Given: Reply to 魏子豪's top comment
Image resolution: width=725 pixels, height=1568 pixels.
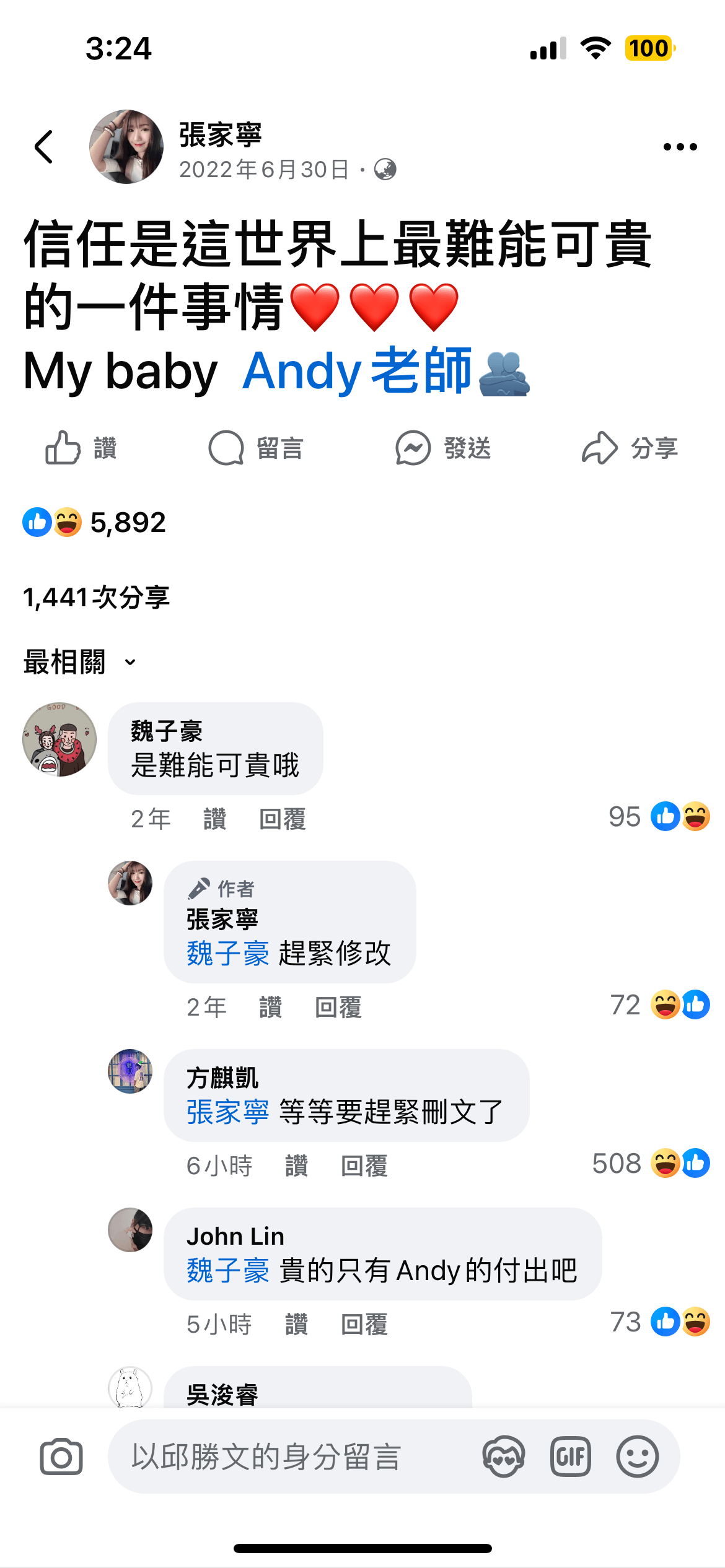Looking at the screenshot, I should [x=283, y=819].
